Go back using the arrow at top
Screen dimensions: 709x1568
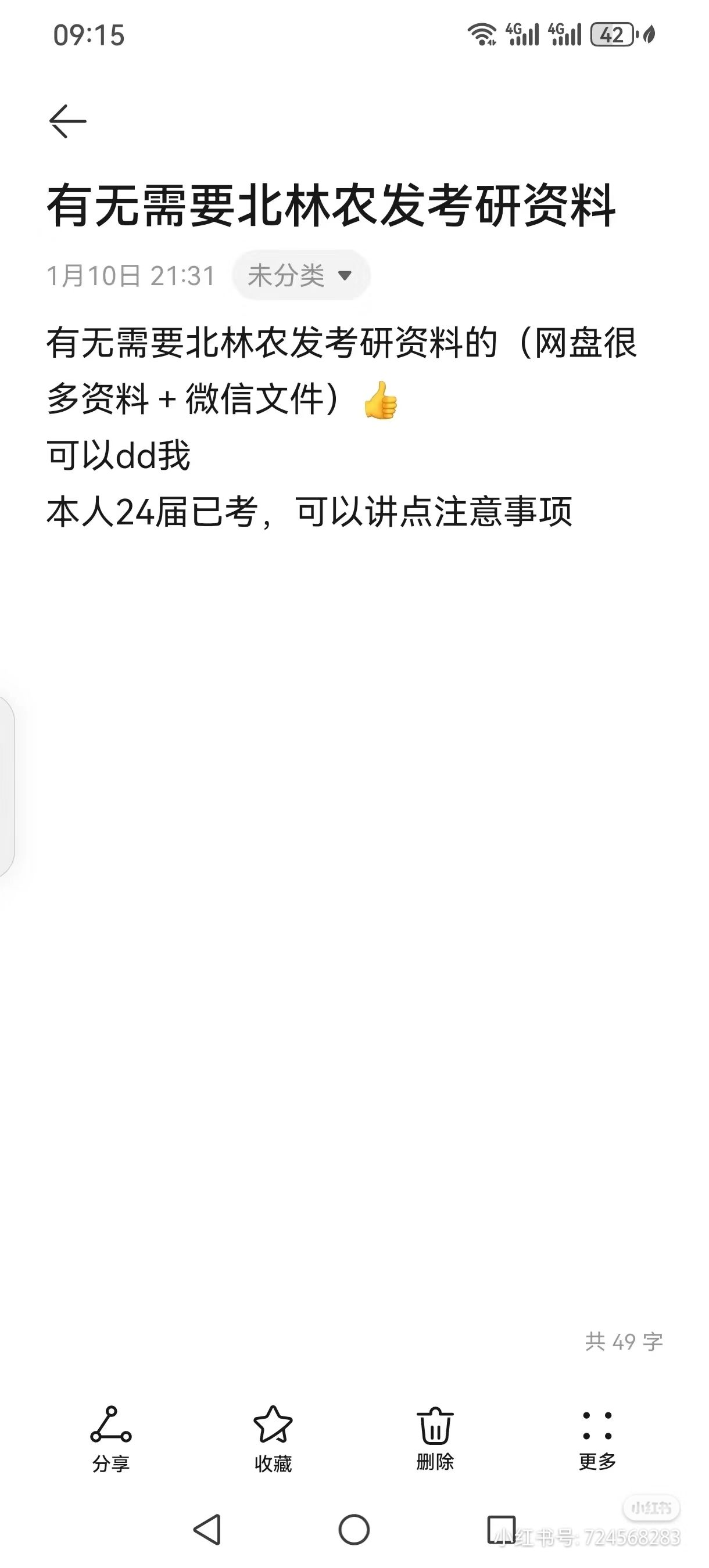pyautogui.click(x=67, y=121)
